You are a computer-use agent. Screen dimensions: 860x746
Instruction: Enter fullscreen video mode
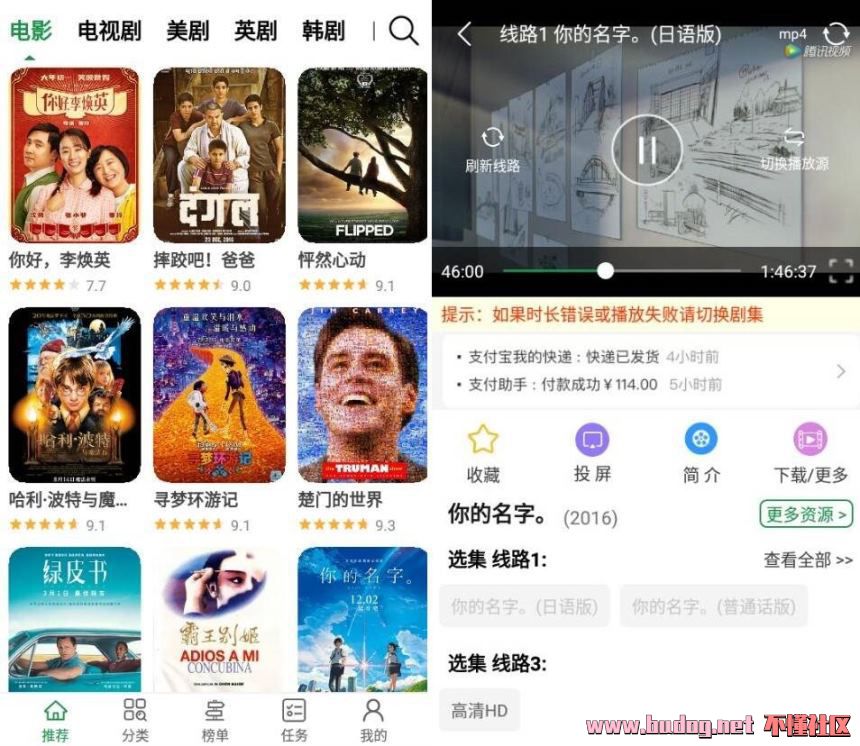point(840,270)
